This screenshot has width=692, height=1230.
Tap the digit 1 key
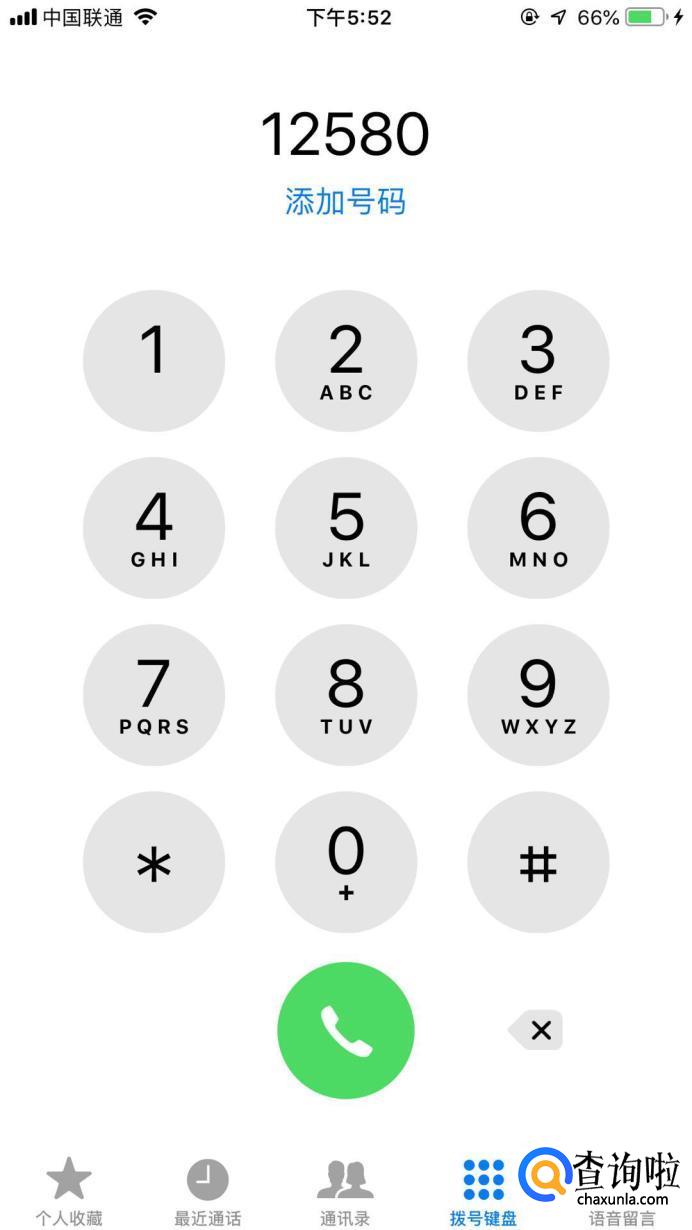(154, 361)
